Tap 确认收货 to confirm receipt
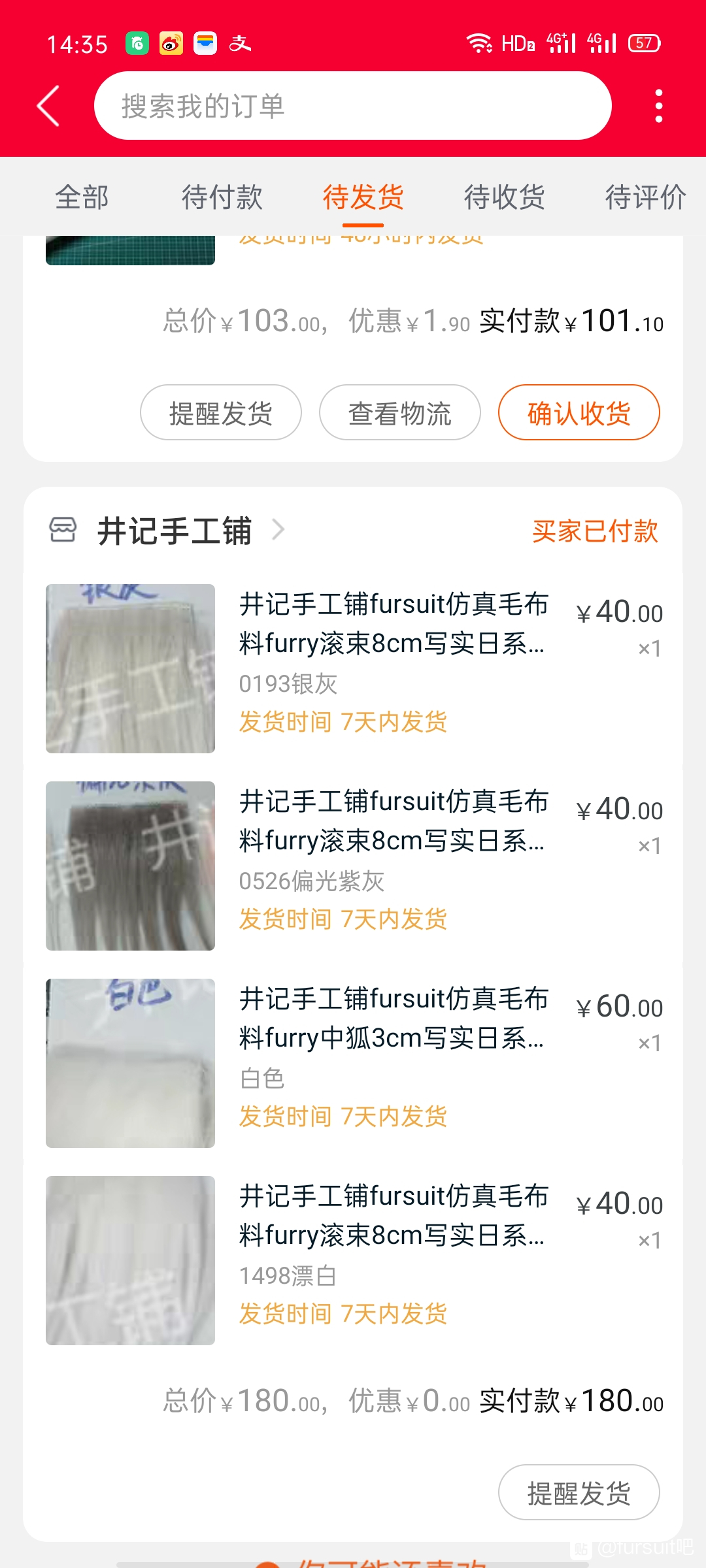 [x=579, y=413]
